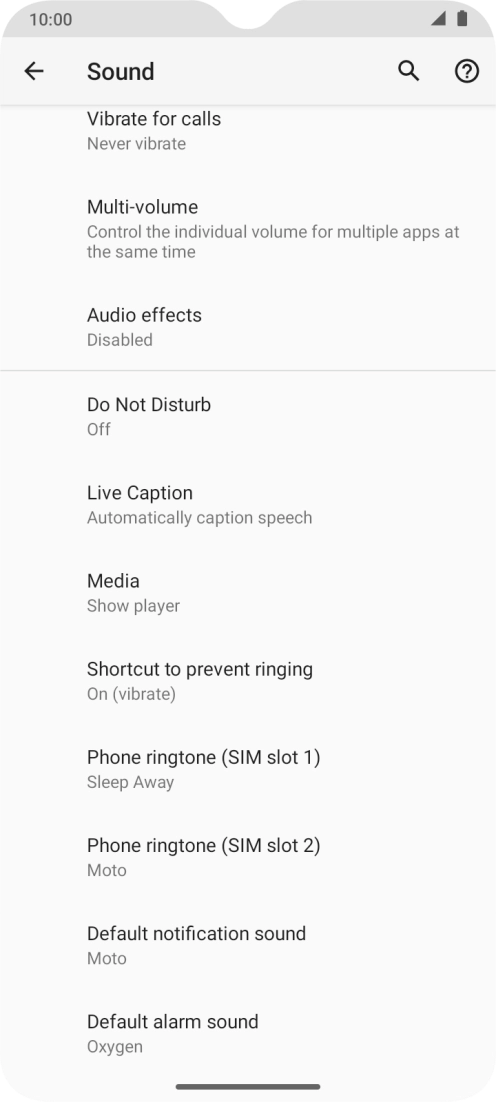This screenshot has height=1102, width=496.
Task: Select the Media row
Action: [248, 592]
